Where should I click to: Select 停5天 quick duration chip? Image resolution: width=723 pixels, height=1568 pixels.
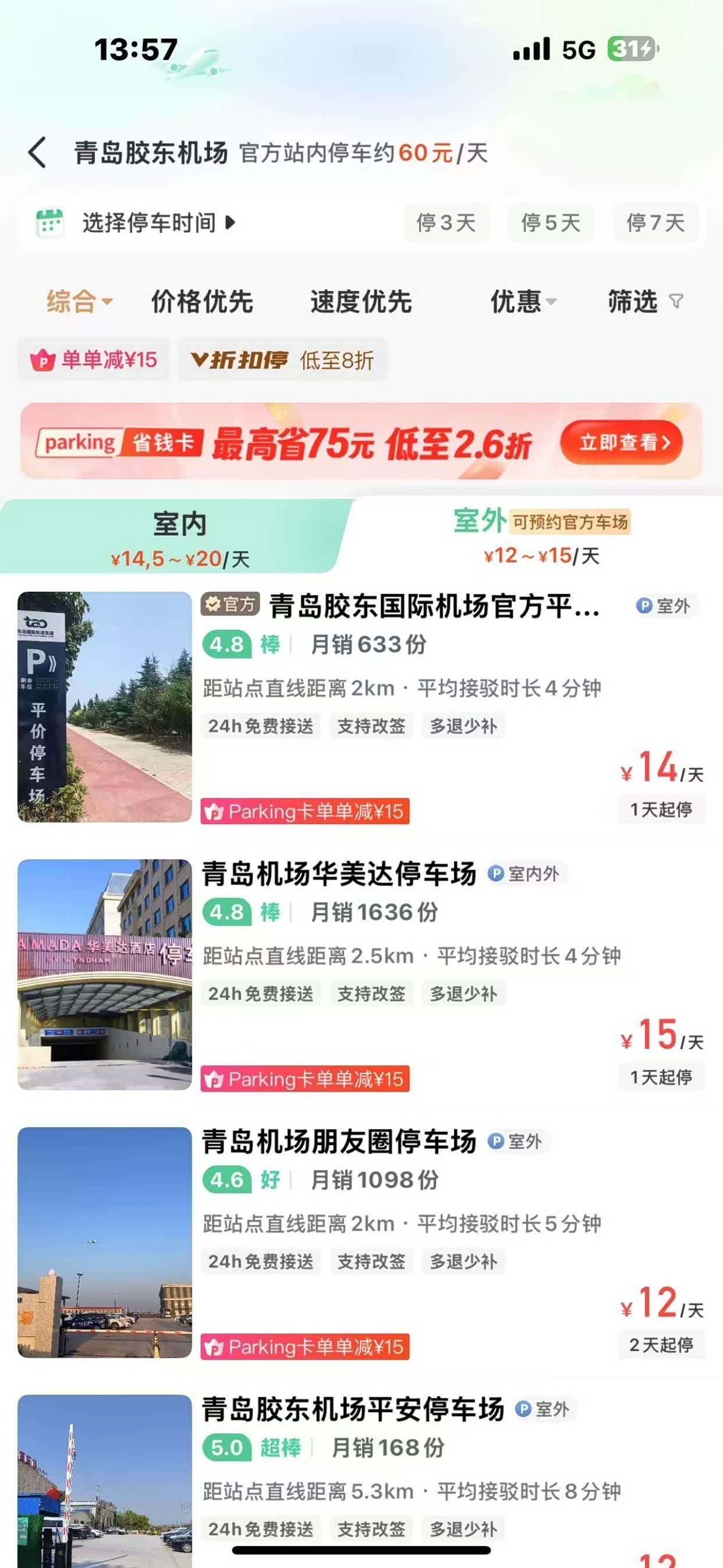point(551,223)
